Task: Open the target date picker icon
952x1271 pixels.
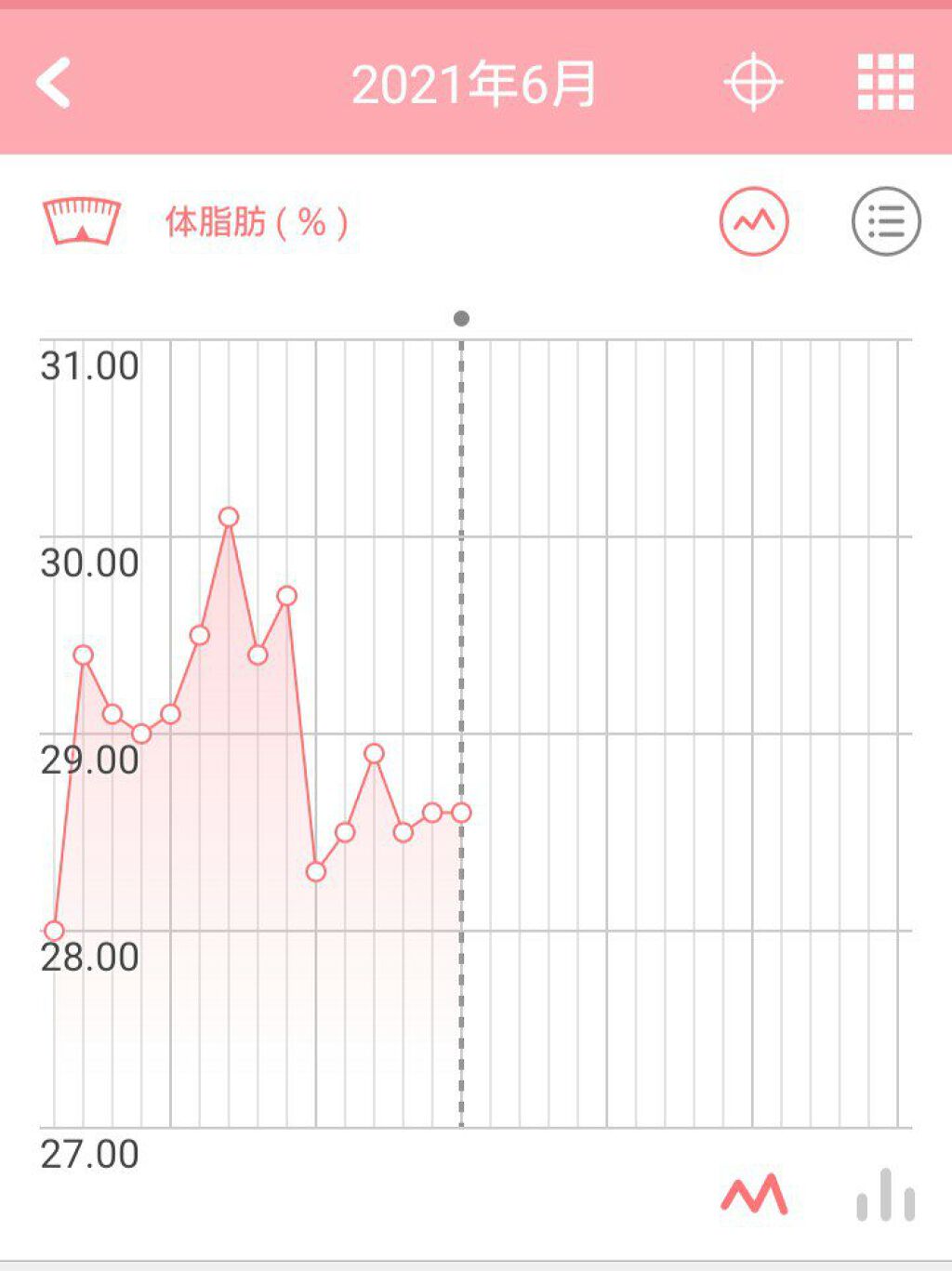Action: pos(755,83)
